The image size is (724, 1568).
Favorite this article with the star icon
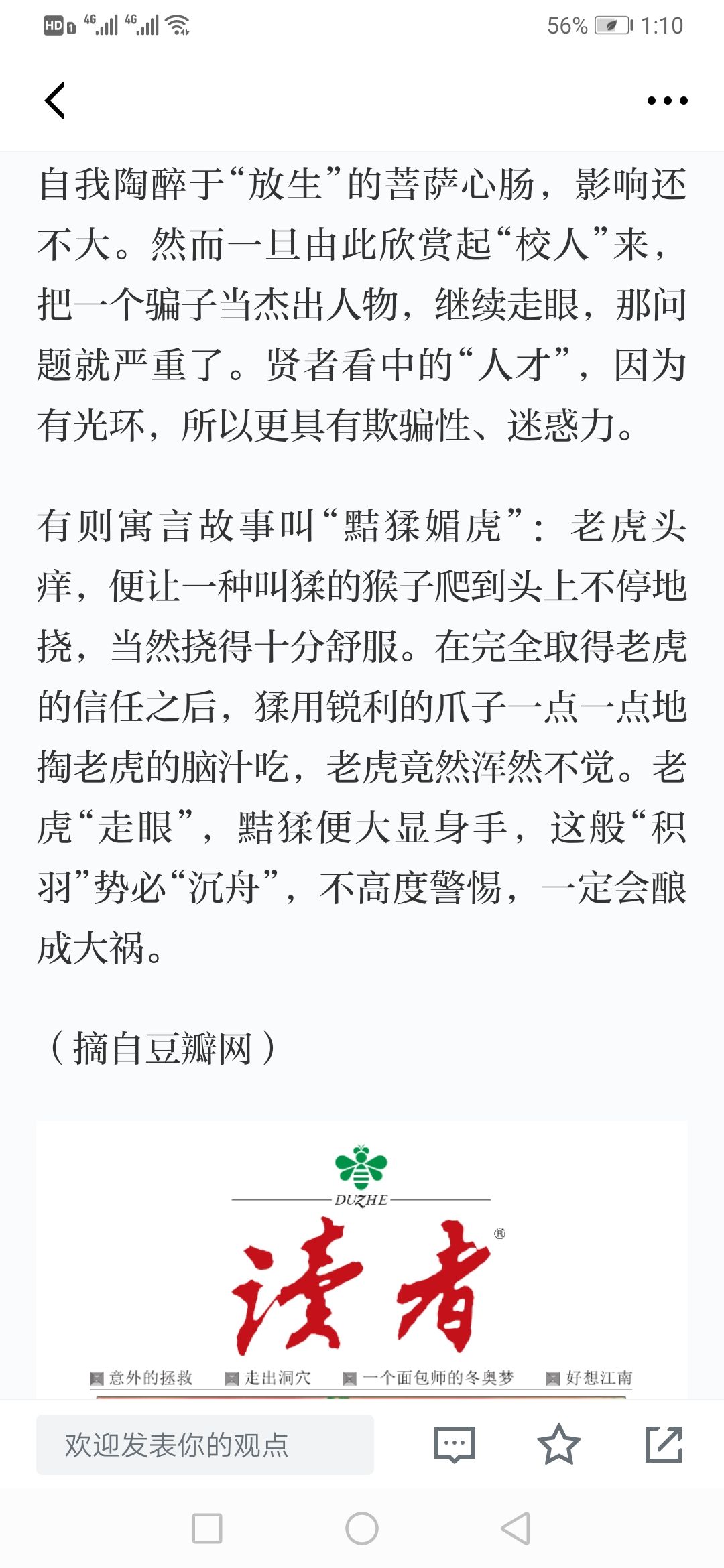tap(558, 1444)
